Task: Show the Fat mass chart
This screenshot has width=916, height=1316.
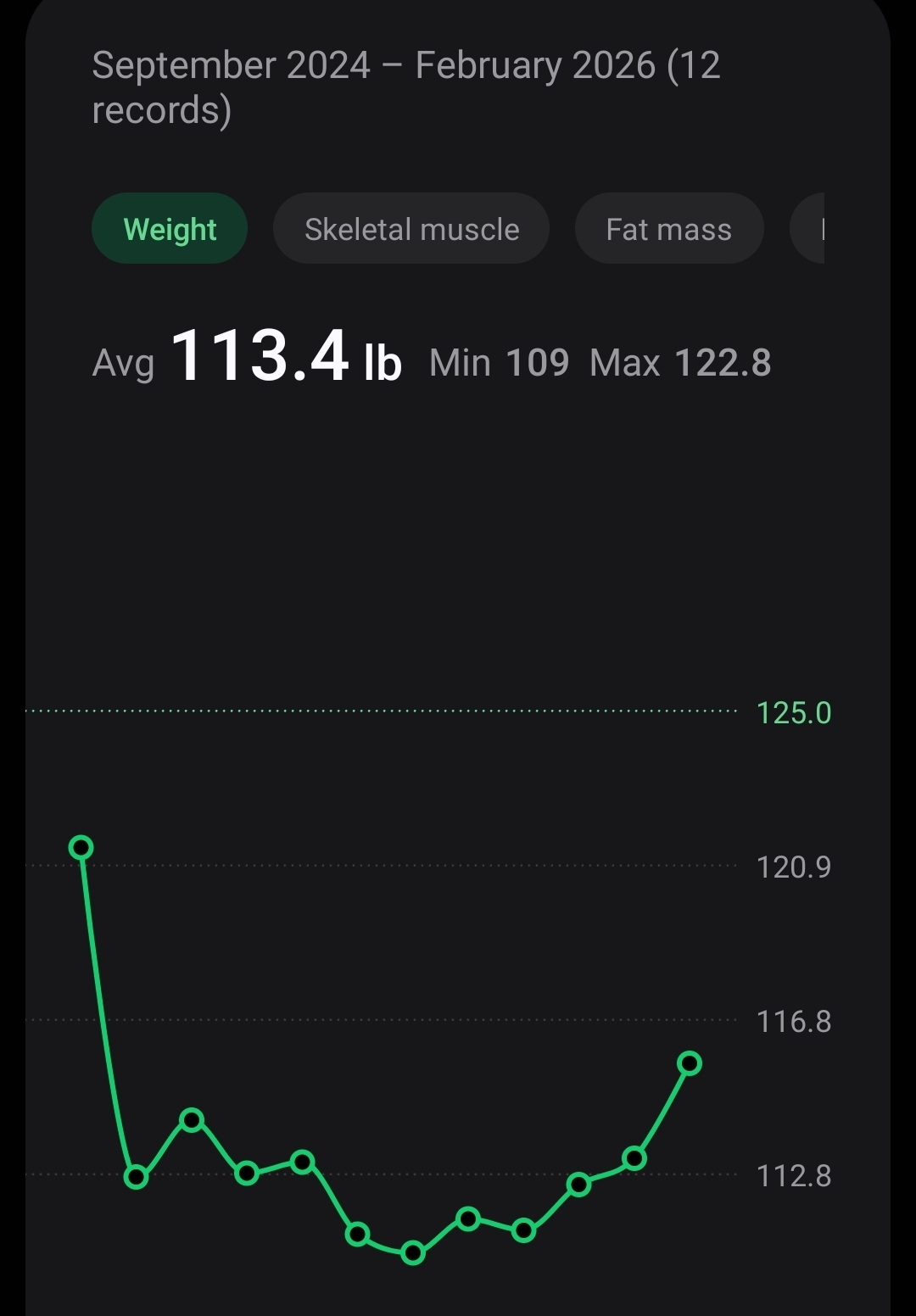Action: 668,229
